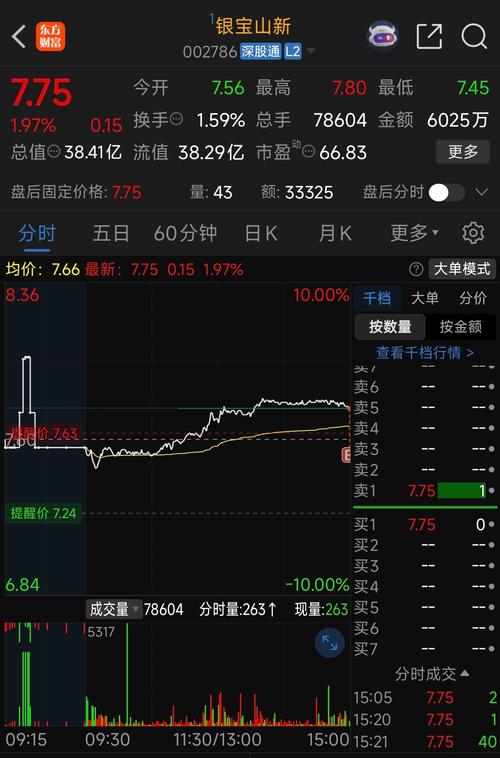Go back with the top-left arrow
The image size is (500, 758).
tap(19, 37)
